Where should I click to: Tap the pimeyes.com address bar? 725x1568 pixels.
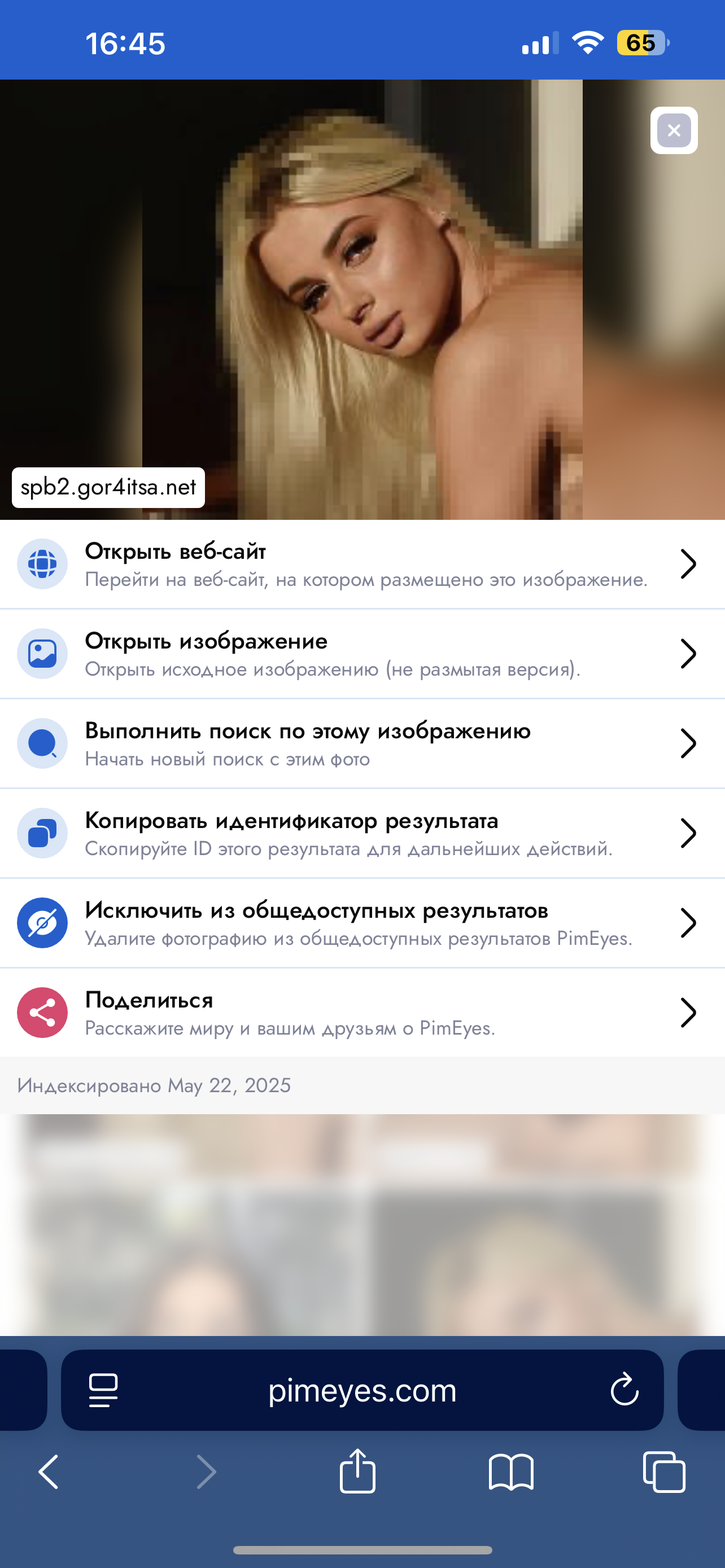click(362, 1390)
